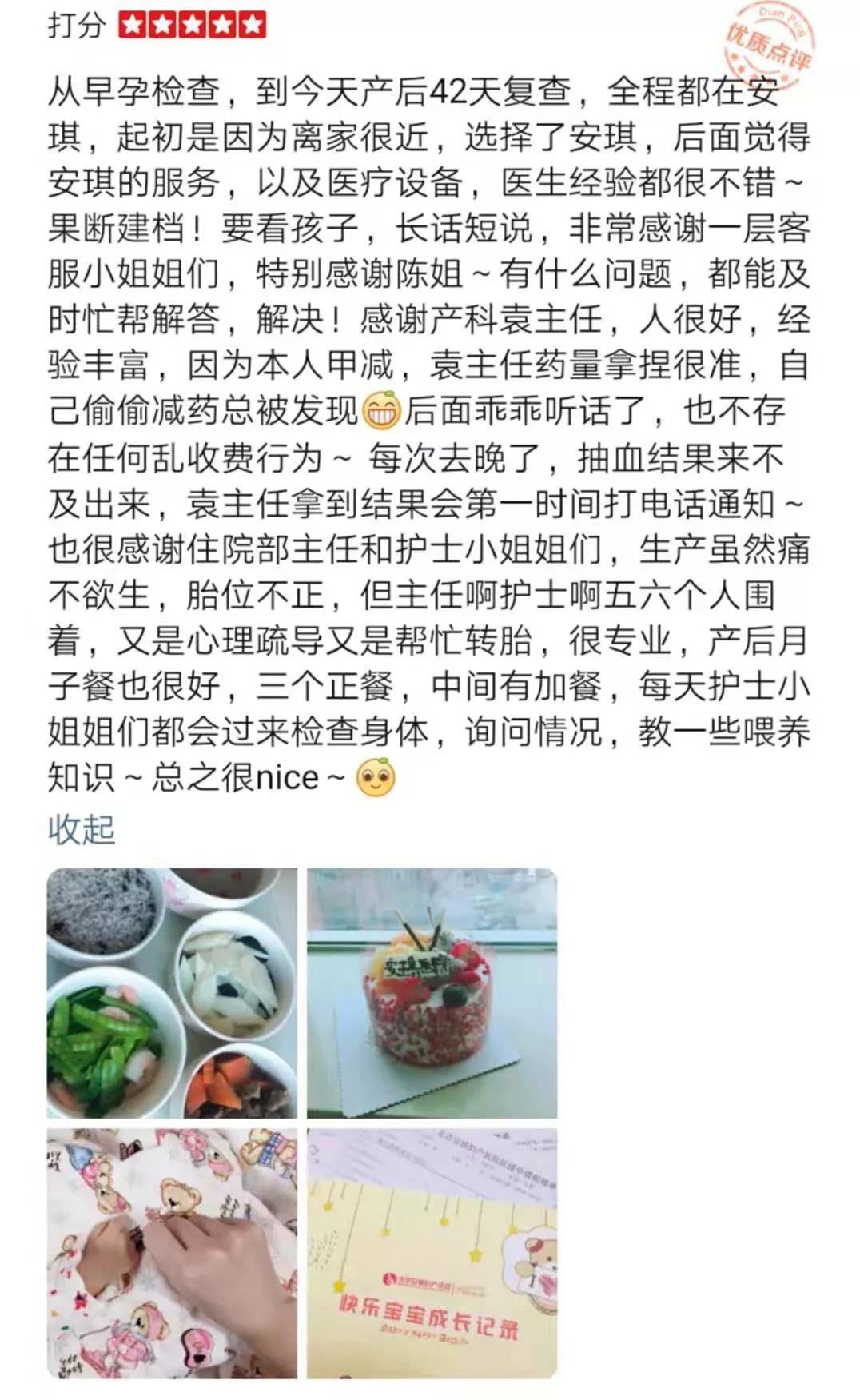Open the baby in bear blanket photo
Viewport: 860px width, 1400px height.
172,1253
